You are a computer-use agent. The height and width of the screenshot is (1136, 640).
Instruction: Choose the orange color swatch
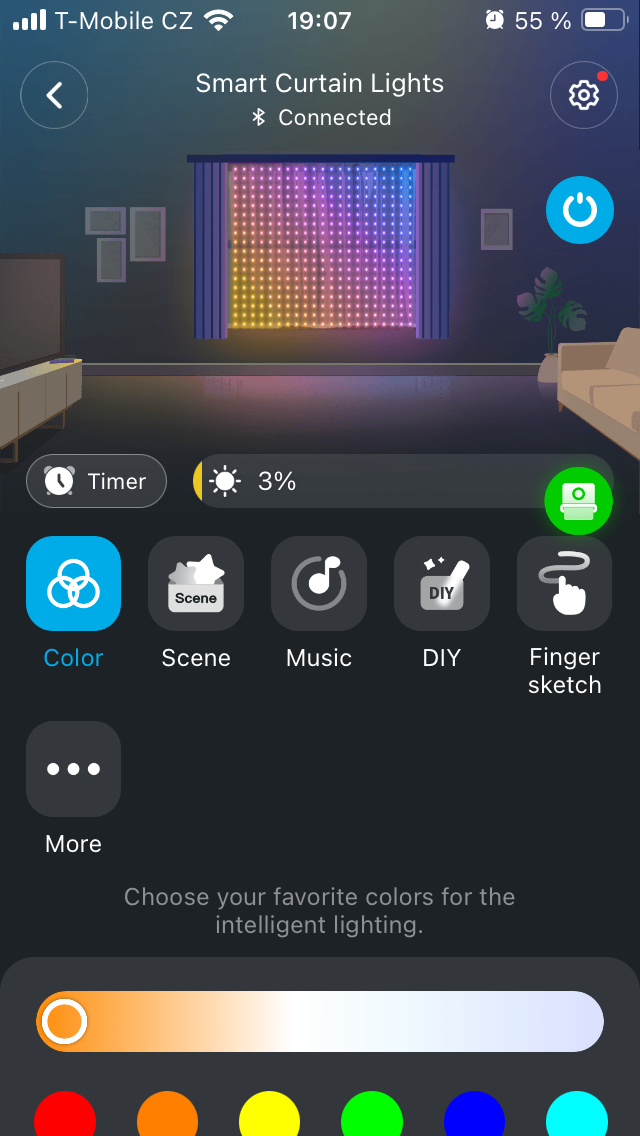[x=168, y=1116]
